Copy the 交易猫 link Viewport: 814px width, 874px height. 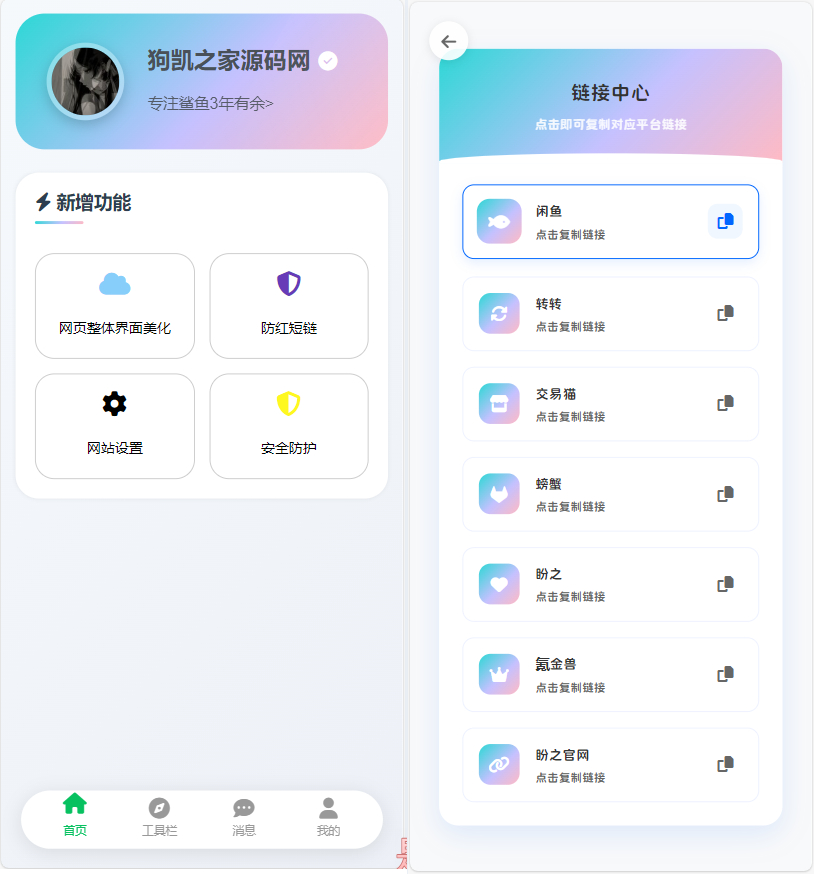point(725,403)
